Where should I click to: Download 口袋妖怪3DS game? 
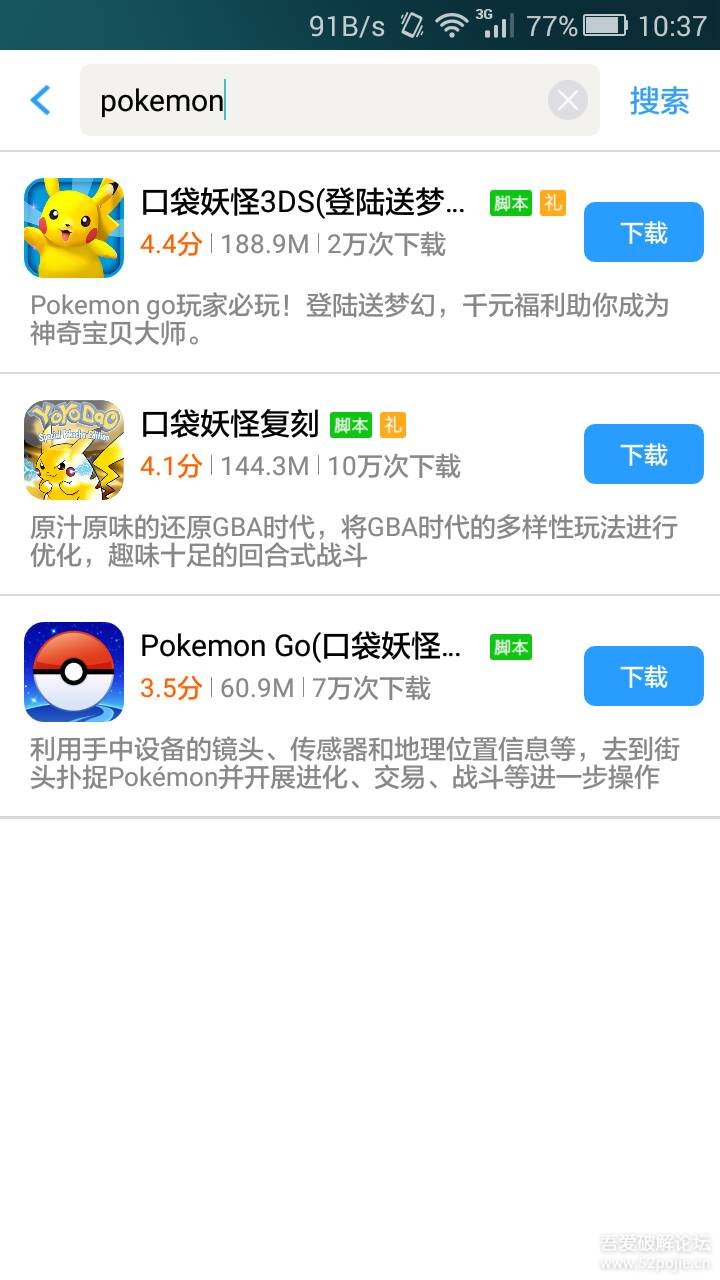643,232
